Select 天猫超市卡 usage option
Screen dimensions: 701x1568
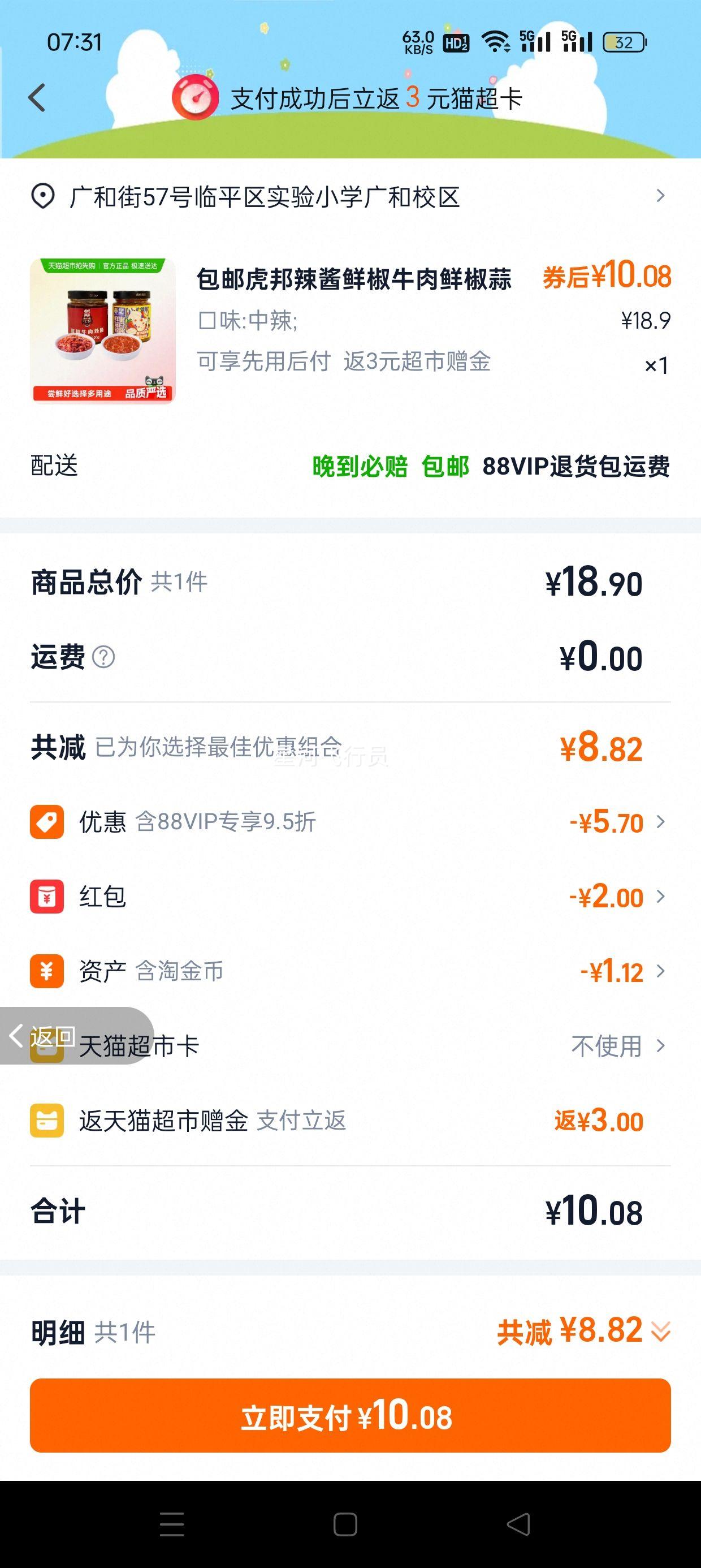(616, 1046)
